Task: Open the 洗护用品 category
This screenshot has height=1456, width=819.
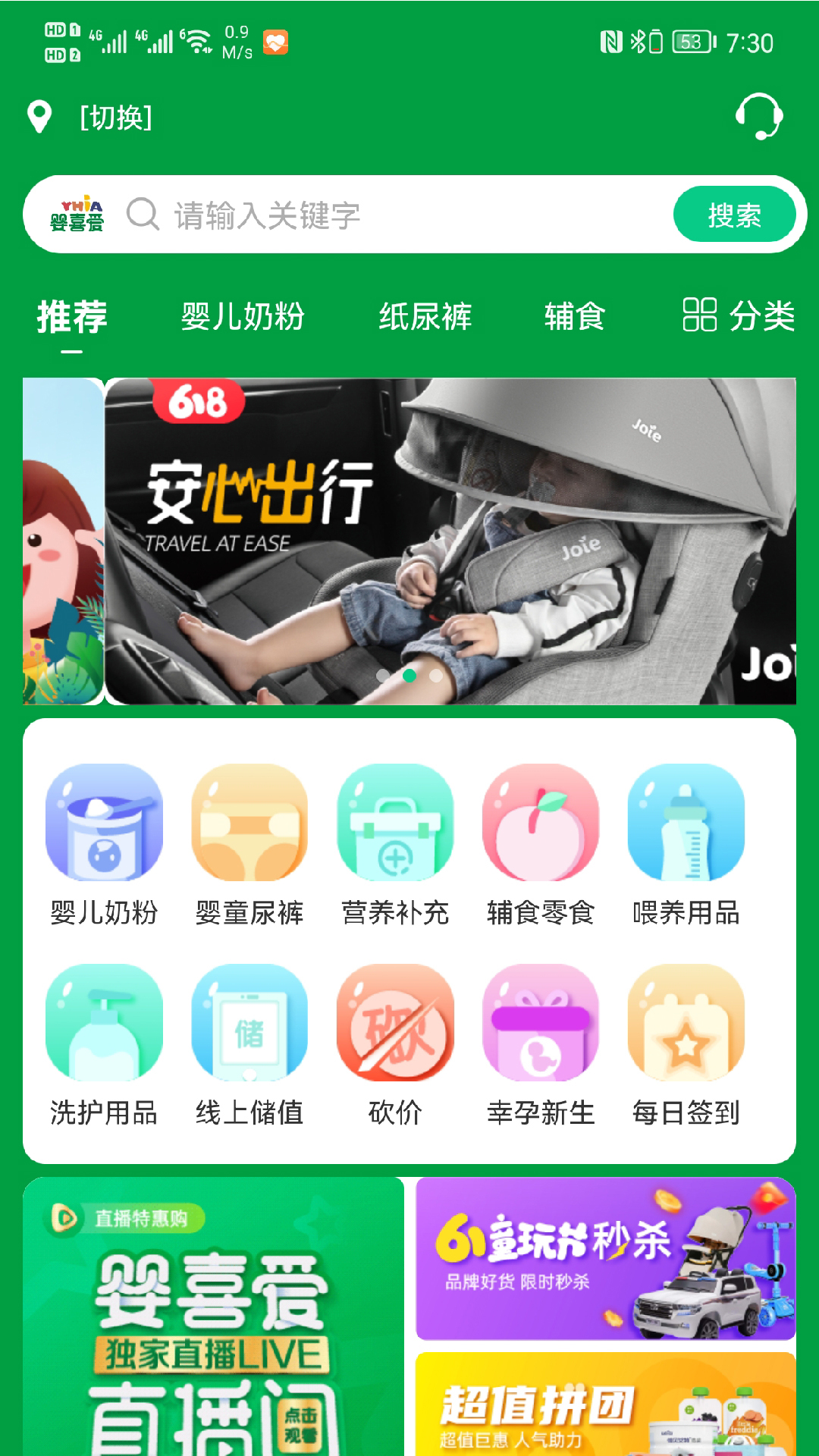Action: tap(104, 1045)
